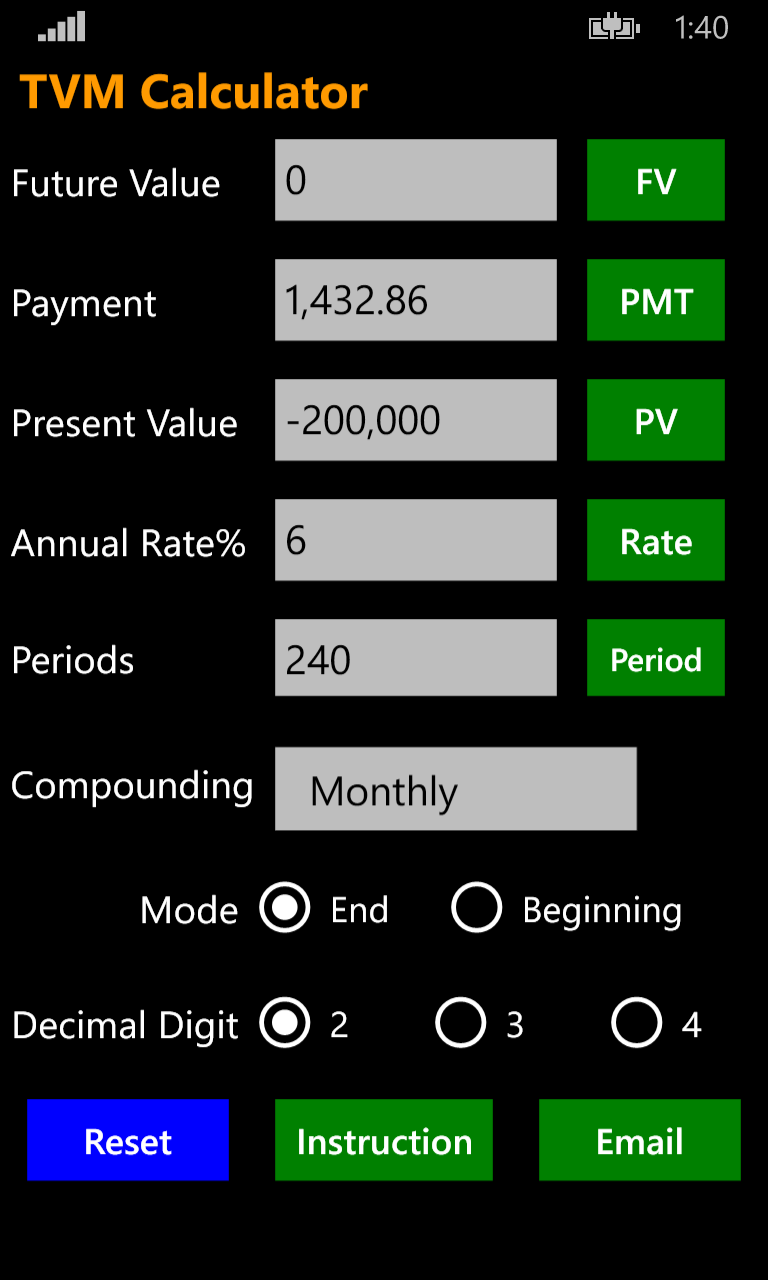Select End payment mode
Screen dimensions: 768x1280
coord(285,908)
